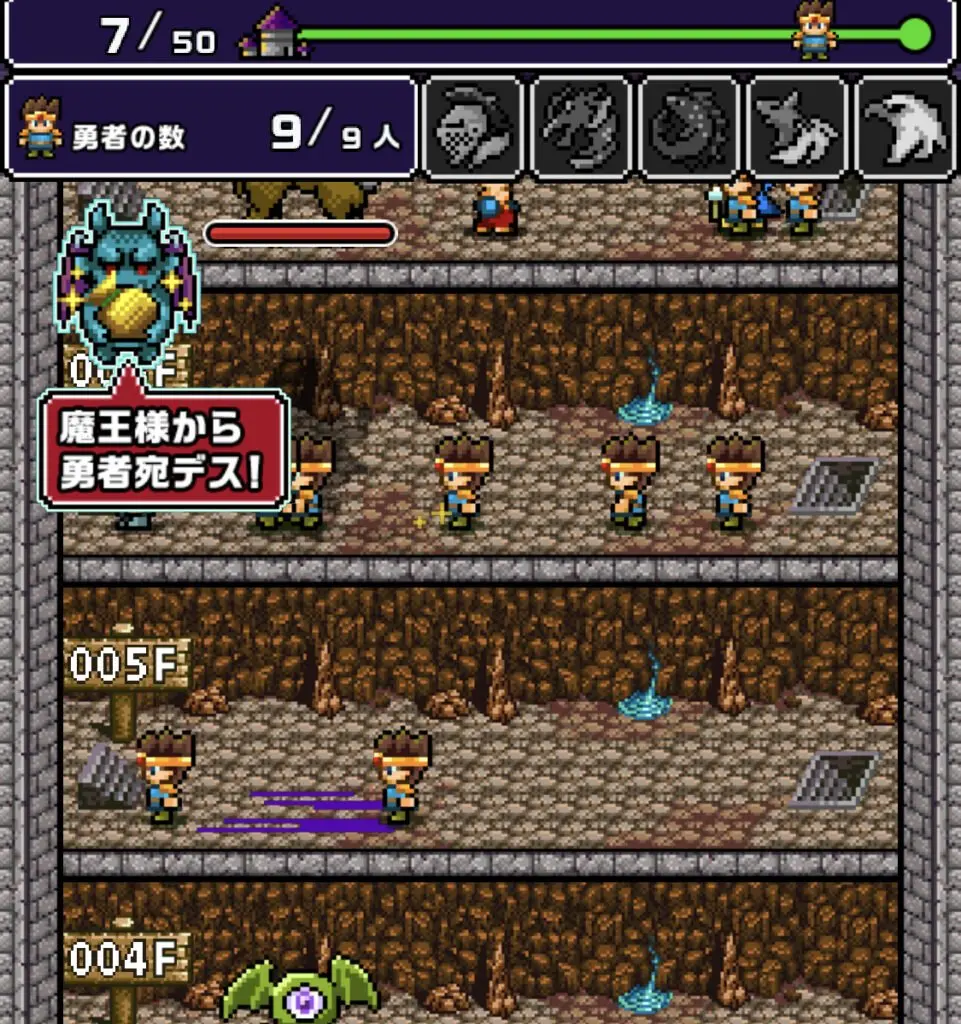Select the second greyed-out monster slot

pyautogui.click(x=580, y=126)
